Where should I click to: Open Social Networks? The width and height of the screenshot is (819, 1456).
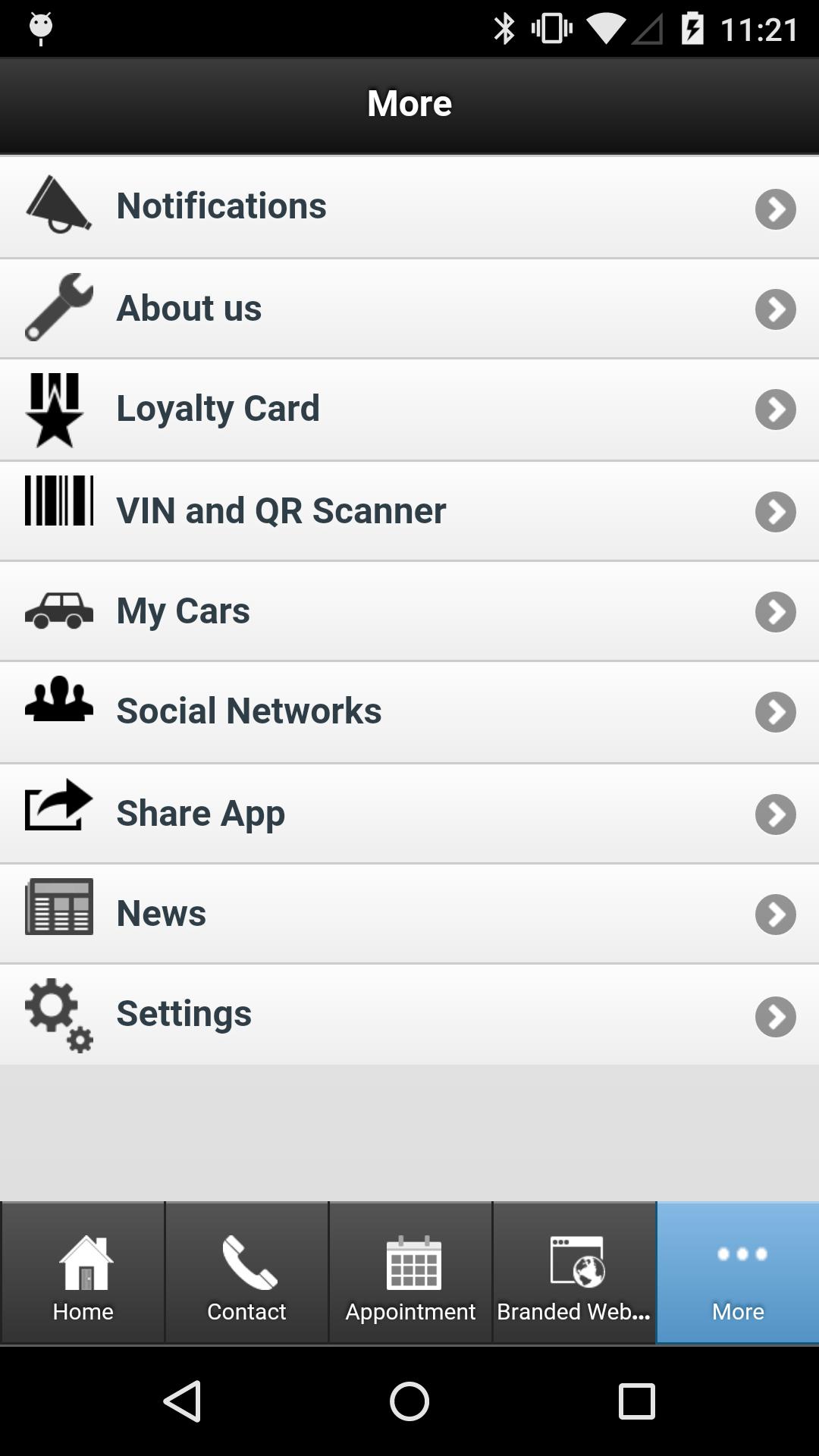click(x=409, y=712)
